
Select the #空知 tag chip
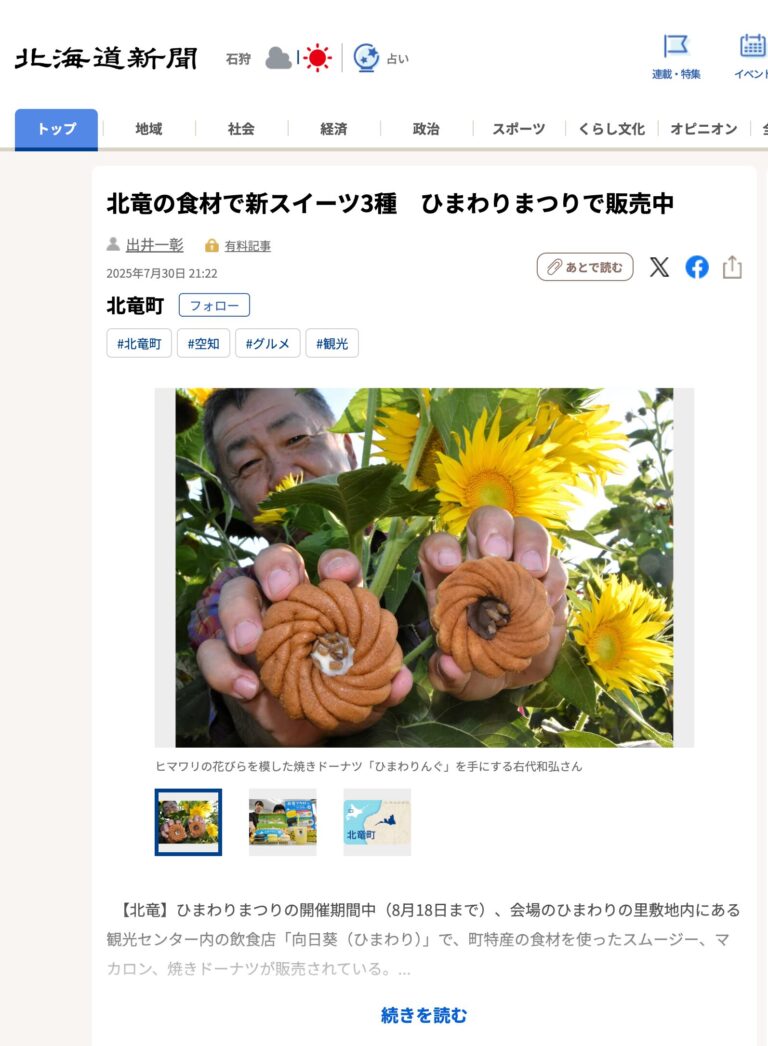[203, 343]
